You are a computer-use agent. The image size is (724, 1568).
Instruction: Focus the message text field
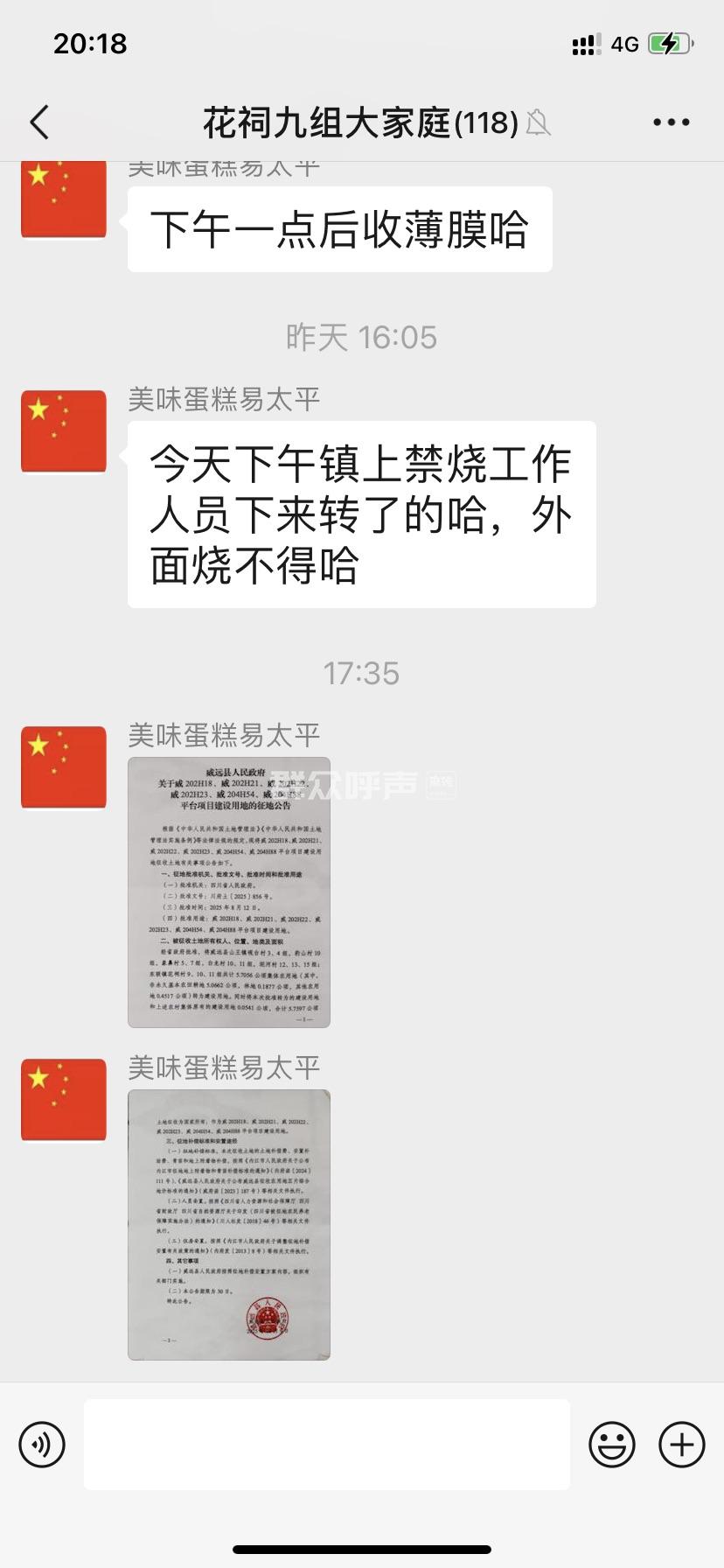326,1445
